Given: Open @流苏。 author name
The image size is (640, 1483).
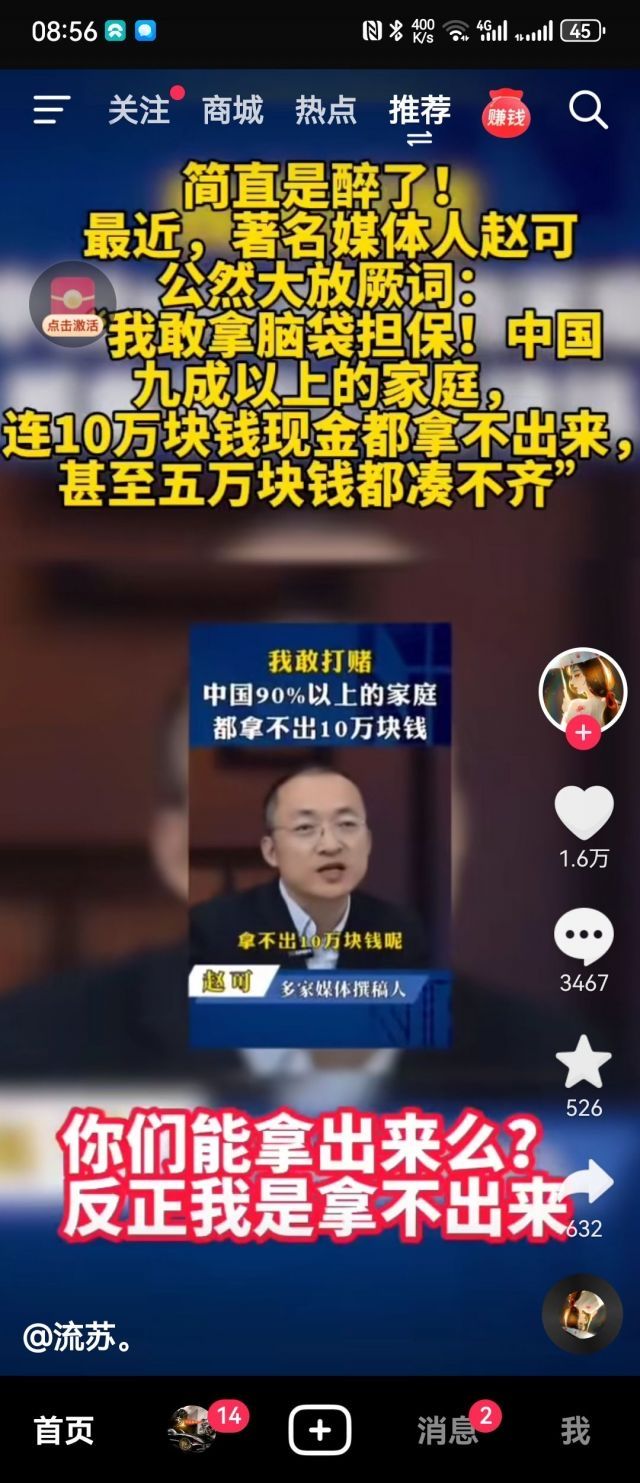Looking at the screenshot, I should [78, 1337].
